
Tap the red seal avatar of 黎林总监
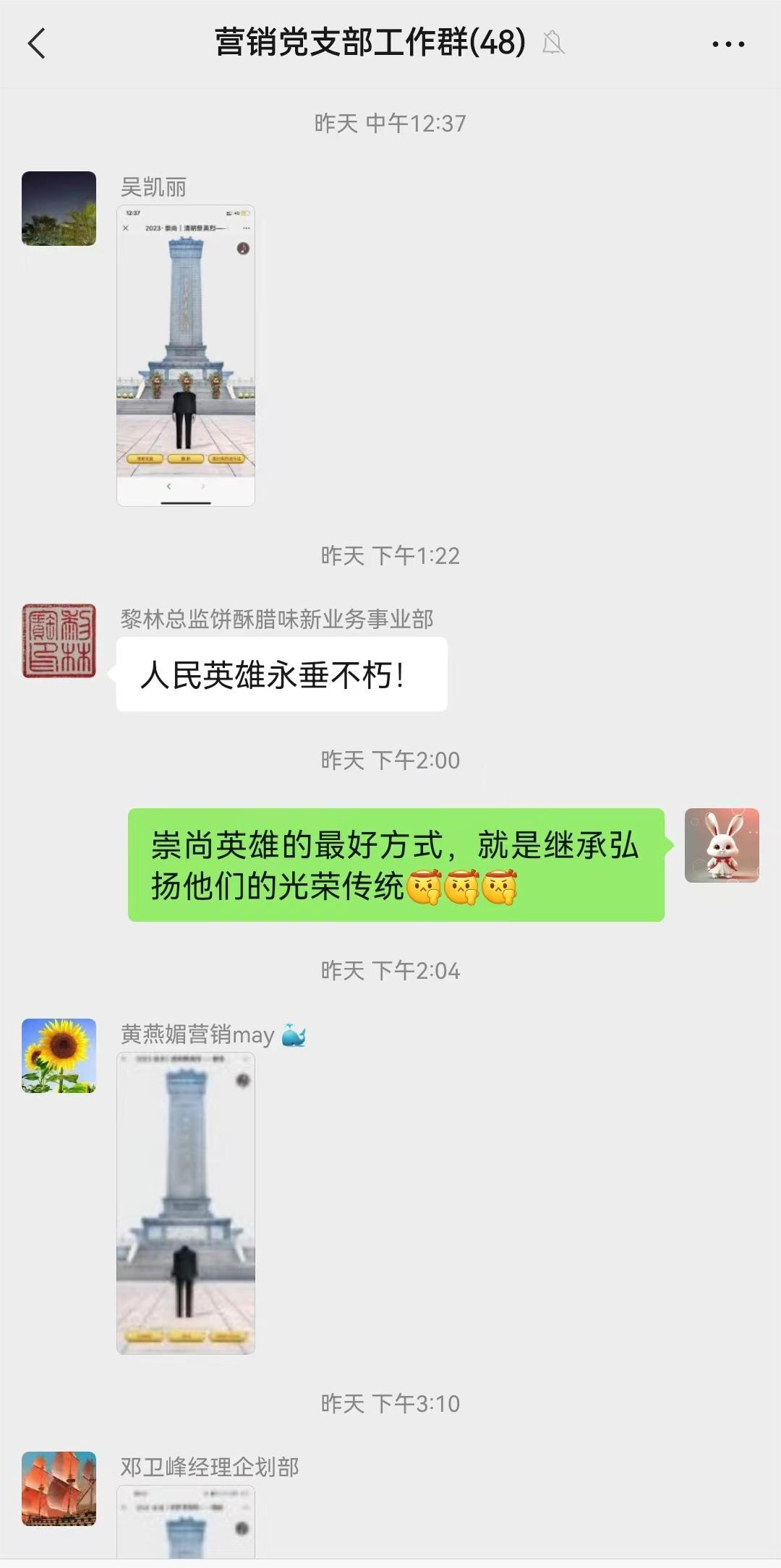click(x=59, y=641)
